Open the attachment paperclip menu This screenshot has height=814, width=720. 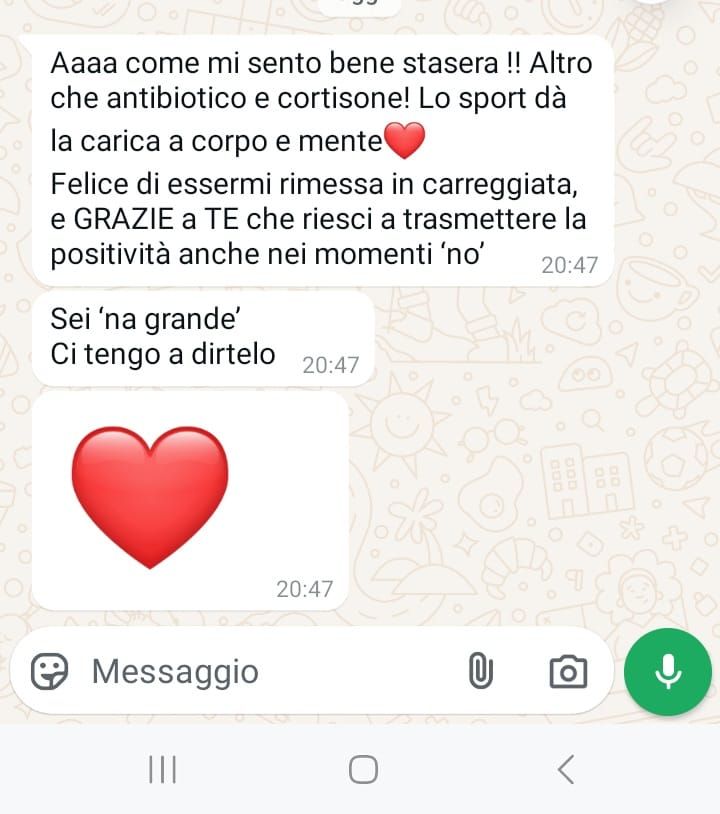coord(481,671)
